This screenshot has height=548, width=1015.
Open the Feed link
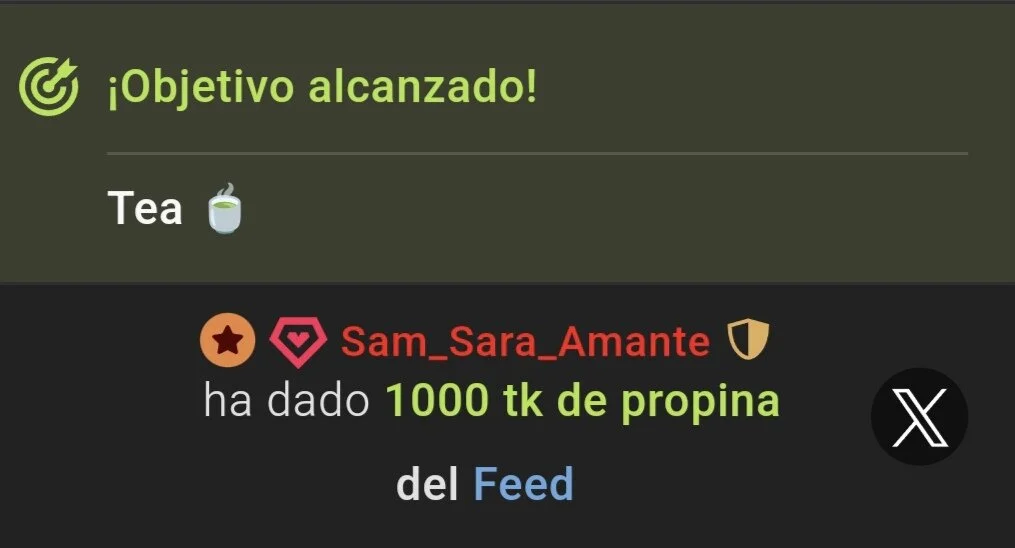523,486
